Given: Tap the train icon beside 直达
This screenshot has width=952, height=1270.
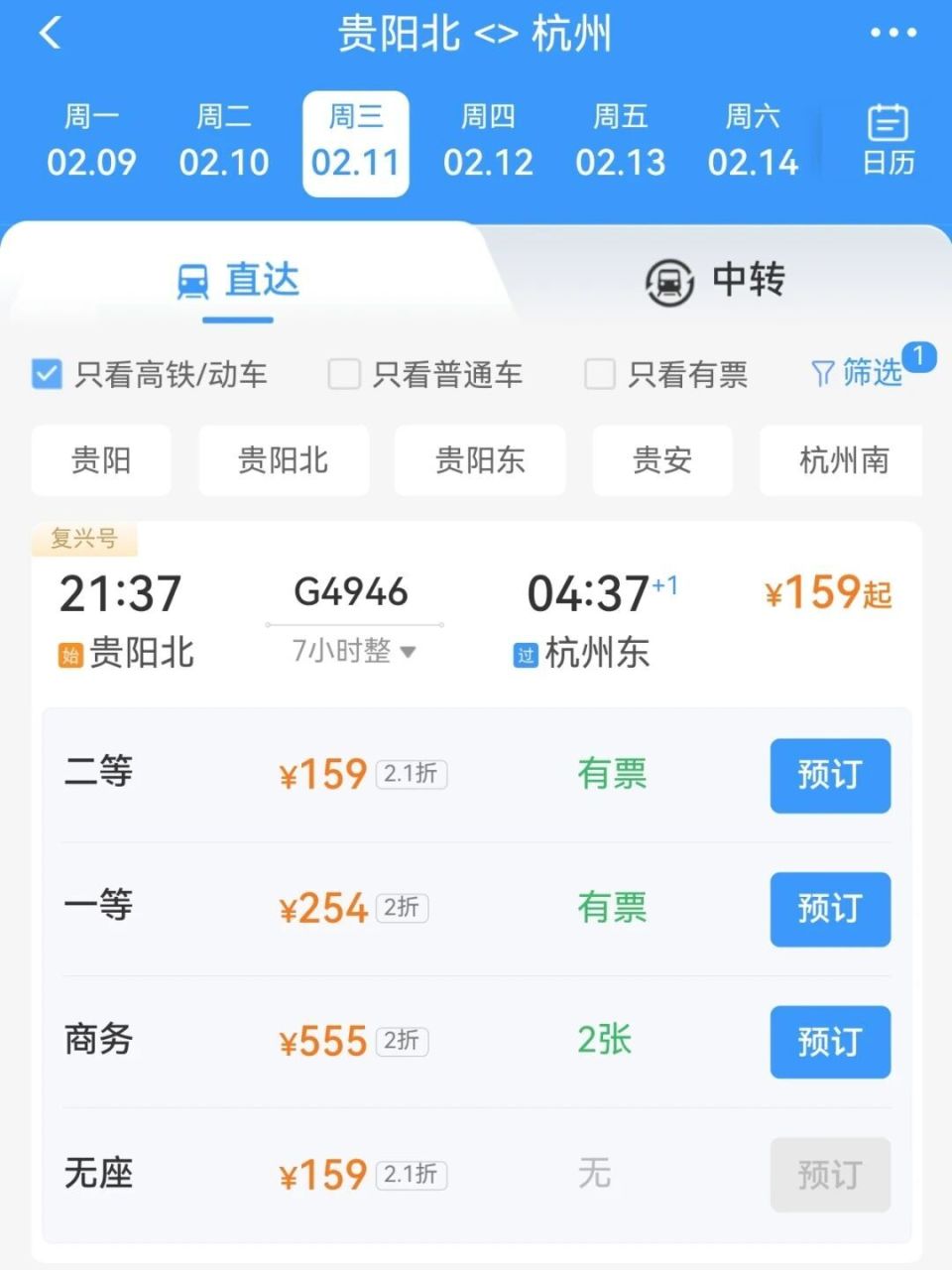Looking at the screenshot, I should 192,281.
